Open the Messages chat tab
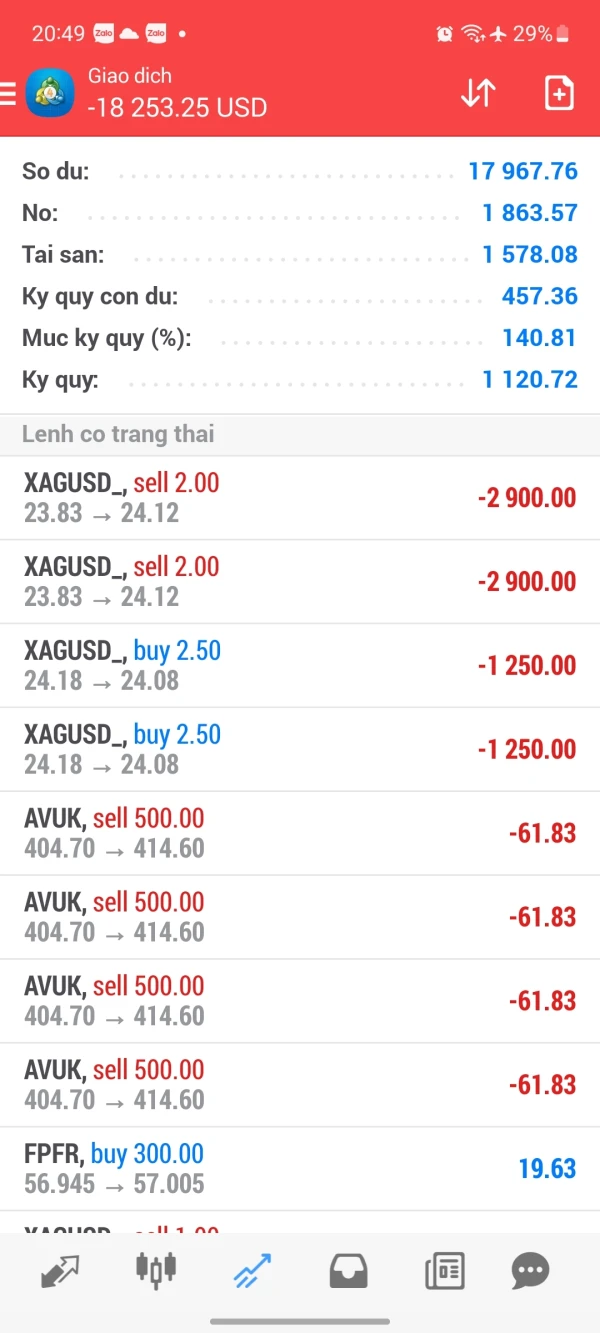Image resolution: width=600 pixels, height=1333 pixels. coord(530,1271)
